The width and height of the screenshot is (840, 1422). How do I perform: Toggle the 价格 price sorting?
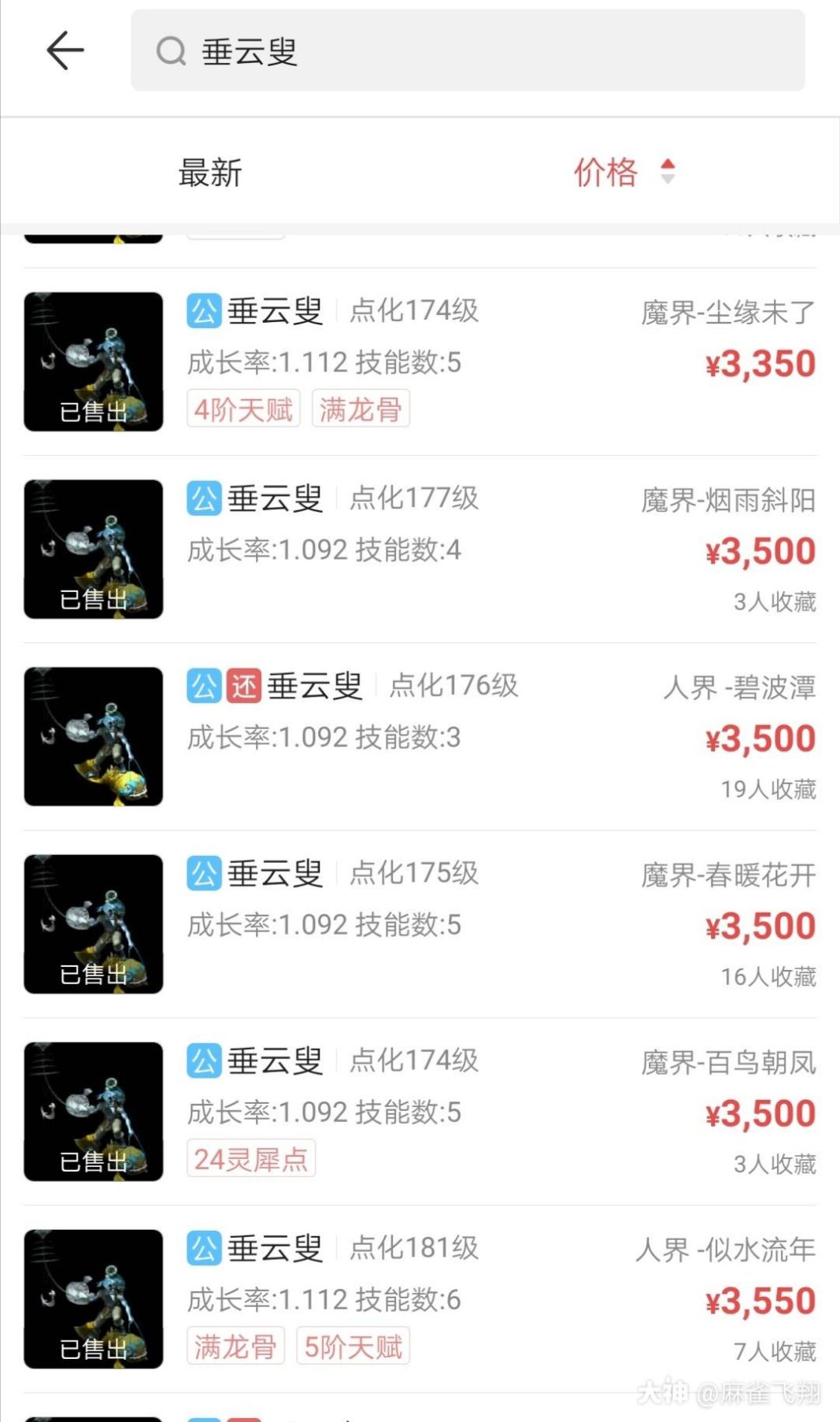622,172
